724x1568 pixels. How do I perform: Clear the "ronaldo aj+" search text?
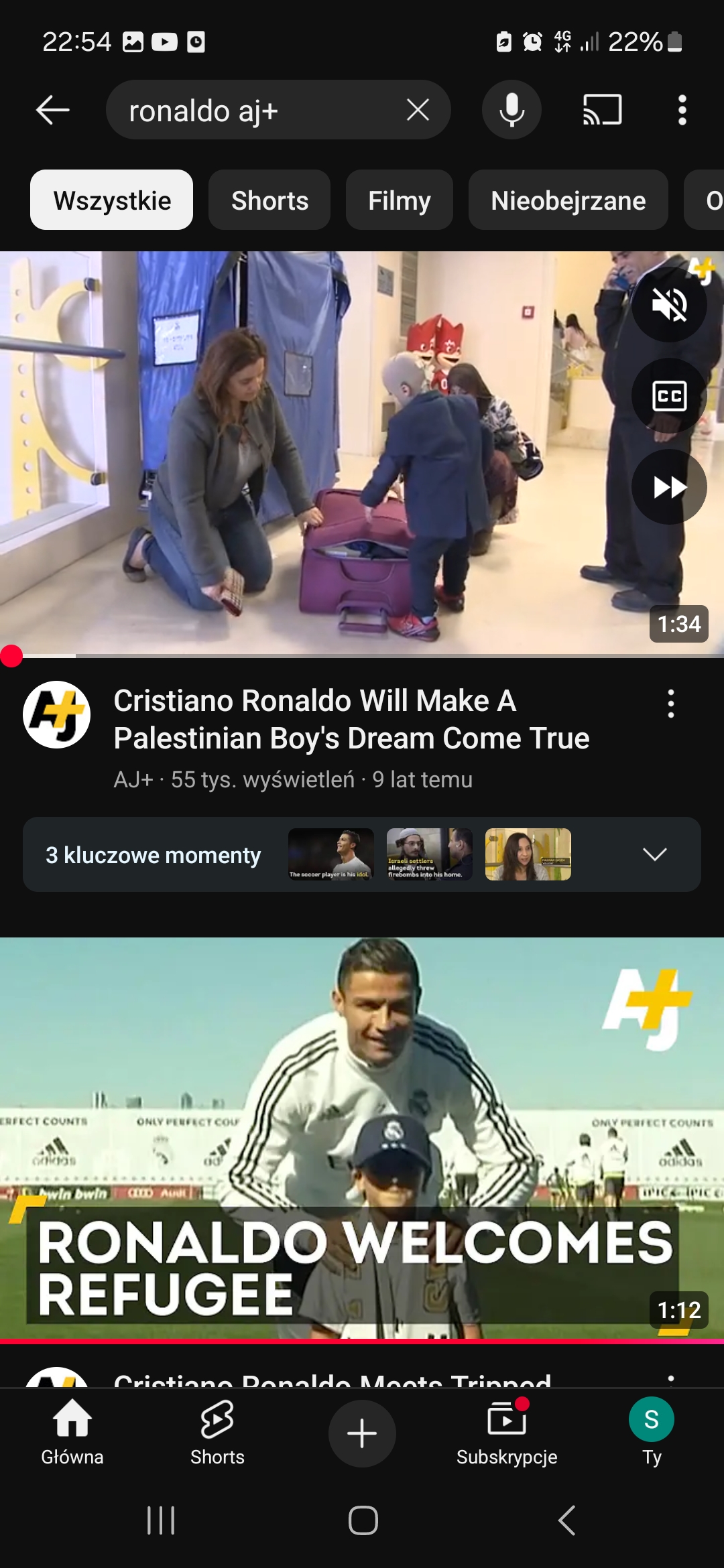coord(418,110)
